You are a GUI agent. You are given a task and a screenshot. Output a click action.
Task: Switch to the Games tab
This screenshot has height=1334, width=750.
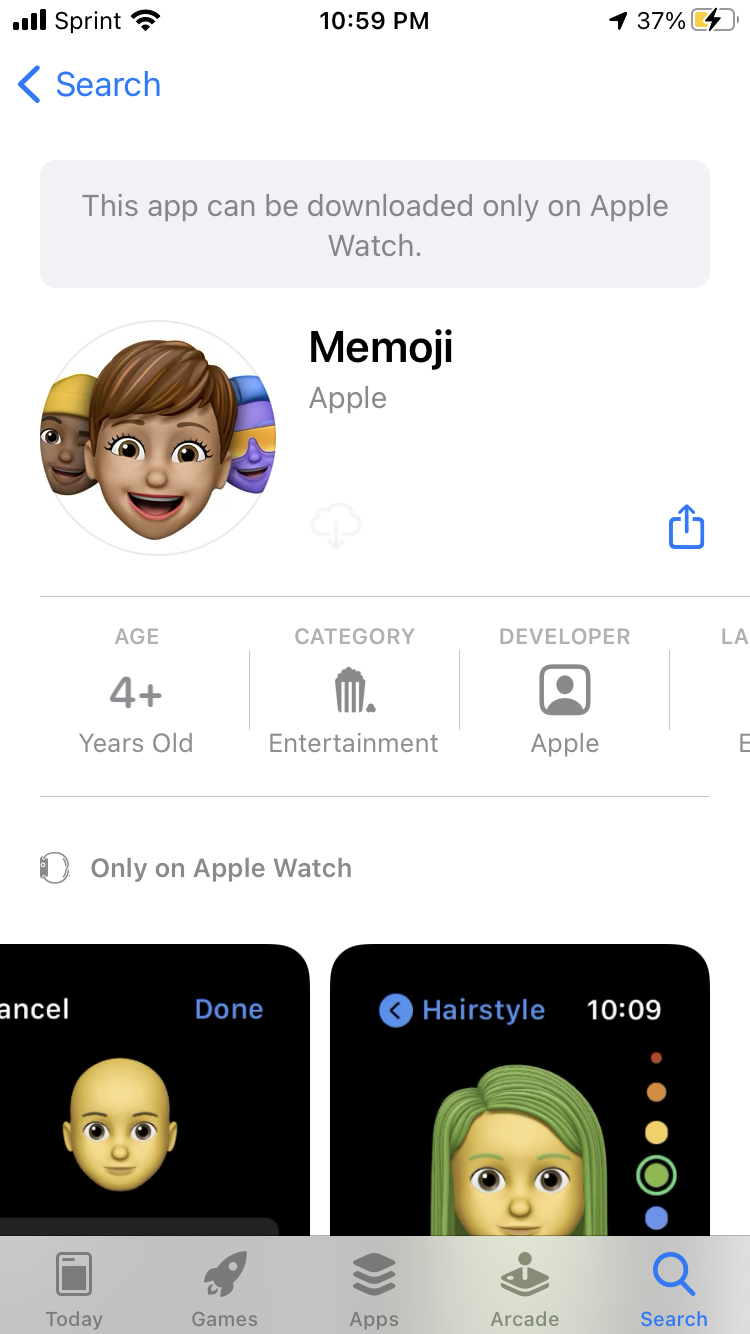224,1289
